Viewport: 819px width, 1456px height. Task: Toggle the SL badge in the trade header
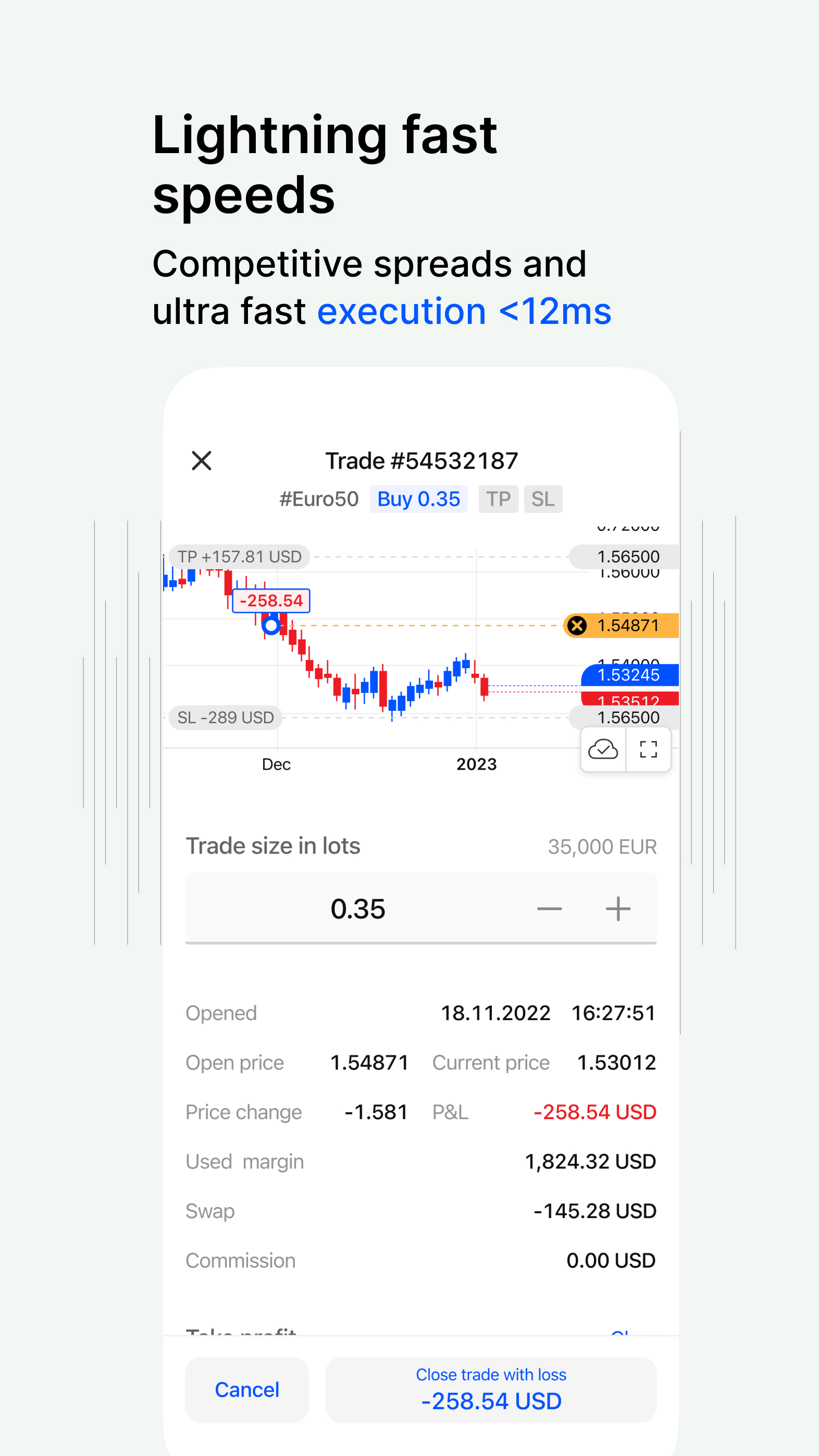click(543, 498)
